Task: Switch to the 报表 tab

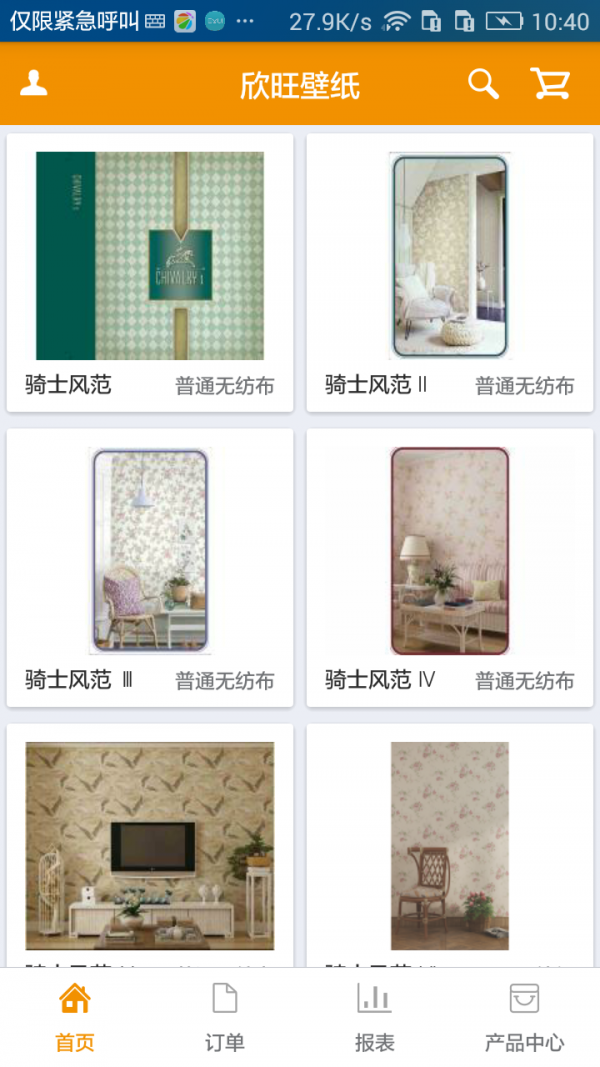Action: pos(375,1017)
